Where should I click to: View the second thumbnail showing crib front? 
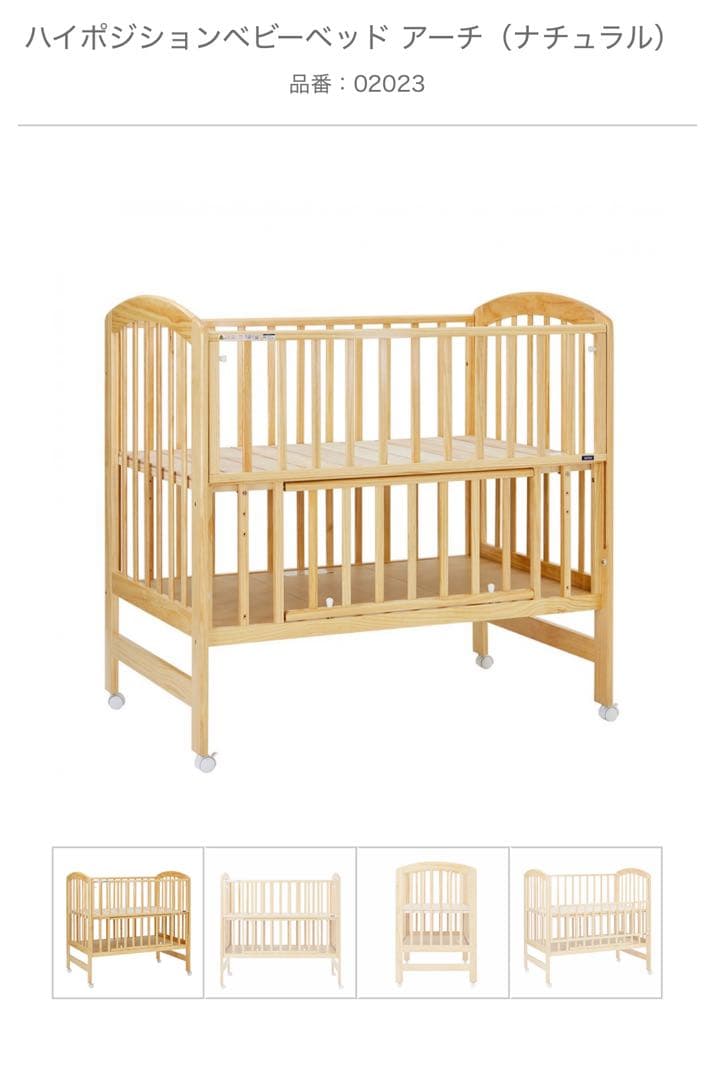click(281, 922)
